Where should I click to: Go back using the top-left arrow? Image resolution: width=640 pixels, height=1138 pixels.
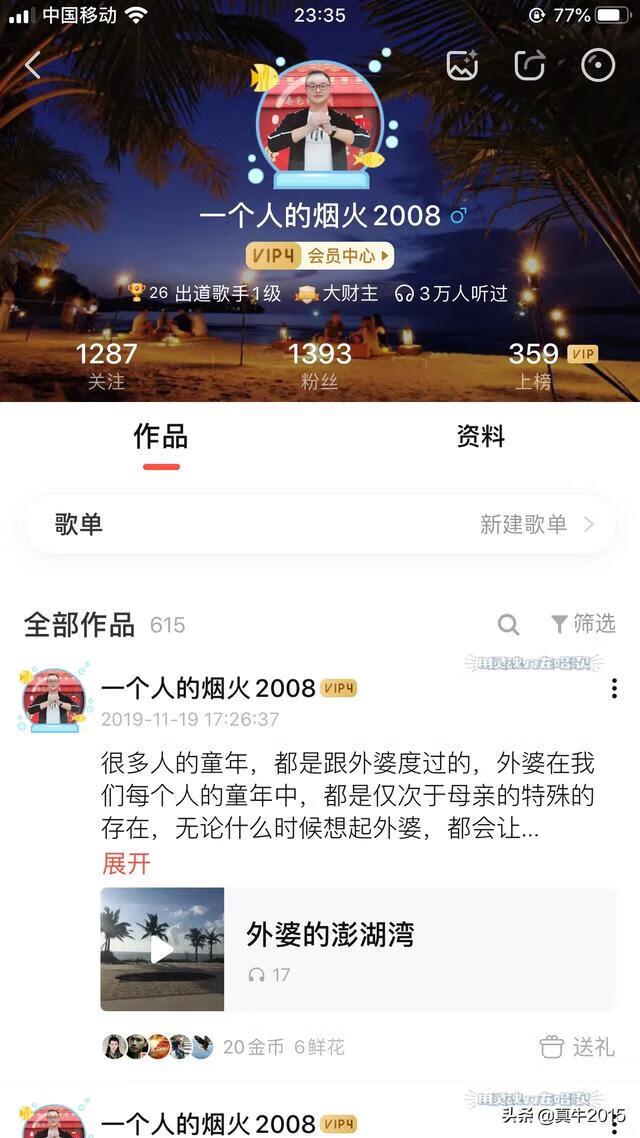point(33,66)
